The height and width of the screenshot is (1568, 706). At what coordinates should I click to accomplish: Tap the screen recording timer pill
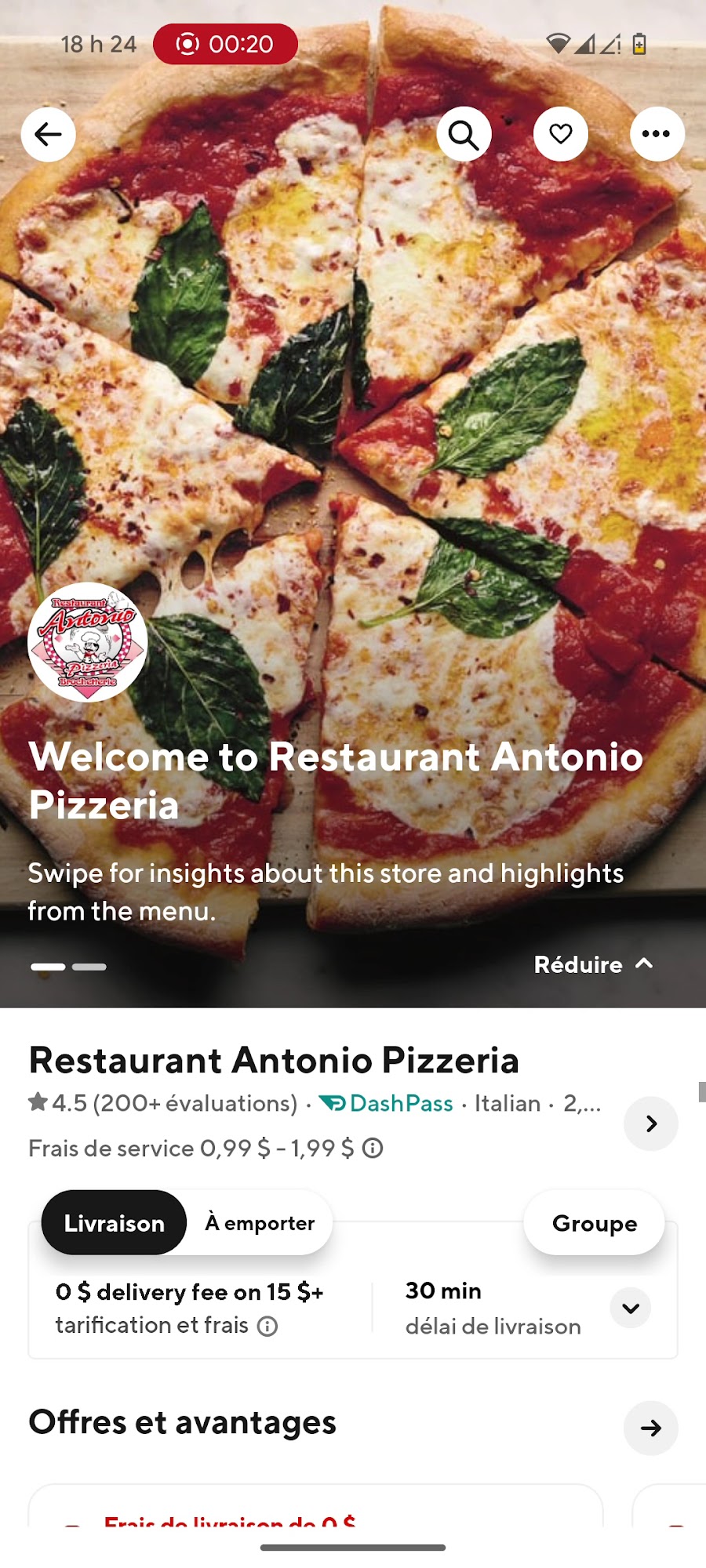click(x=225, y=44)
